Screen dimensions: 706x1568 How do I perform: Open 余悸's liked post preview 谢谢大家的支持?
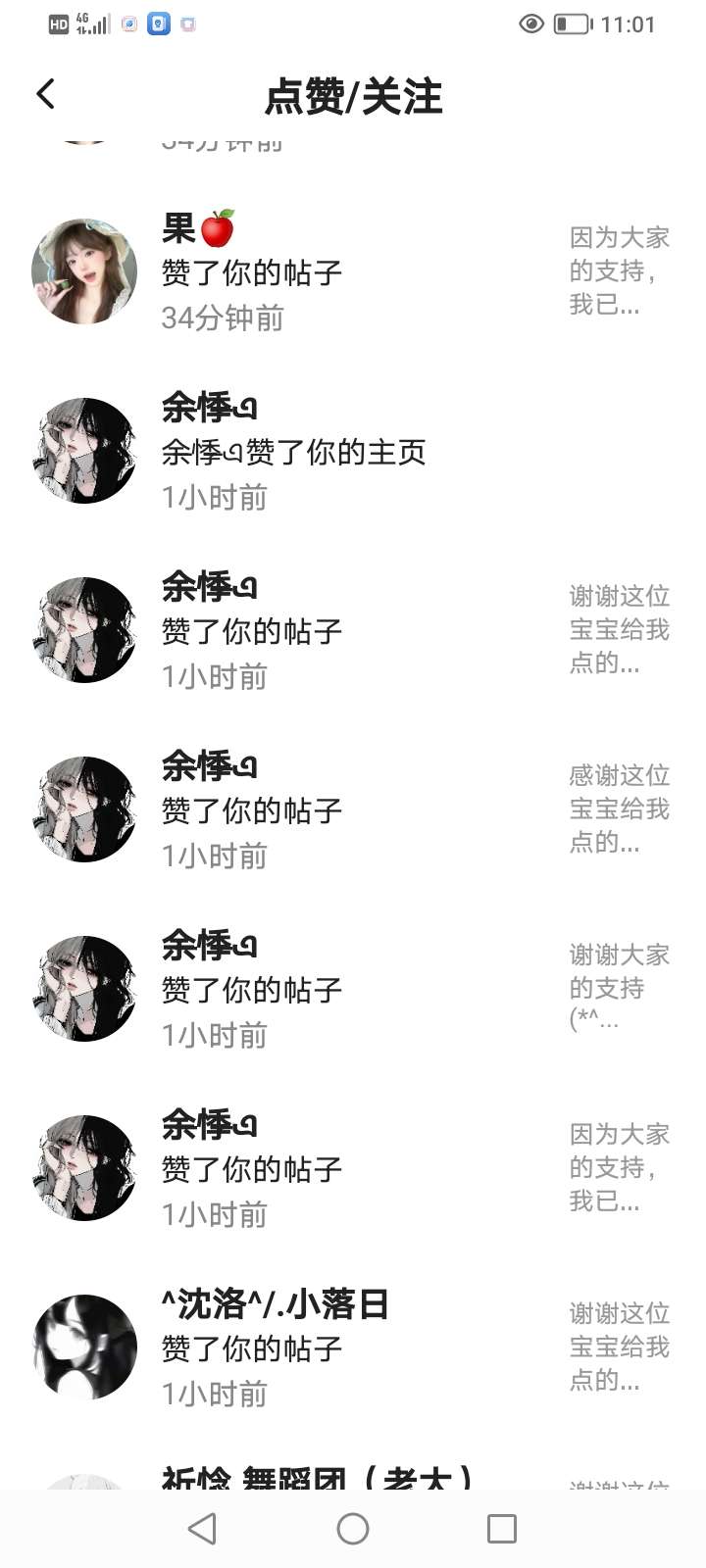tap(619, 988)
